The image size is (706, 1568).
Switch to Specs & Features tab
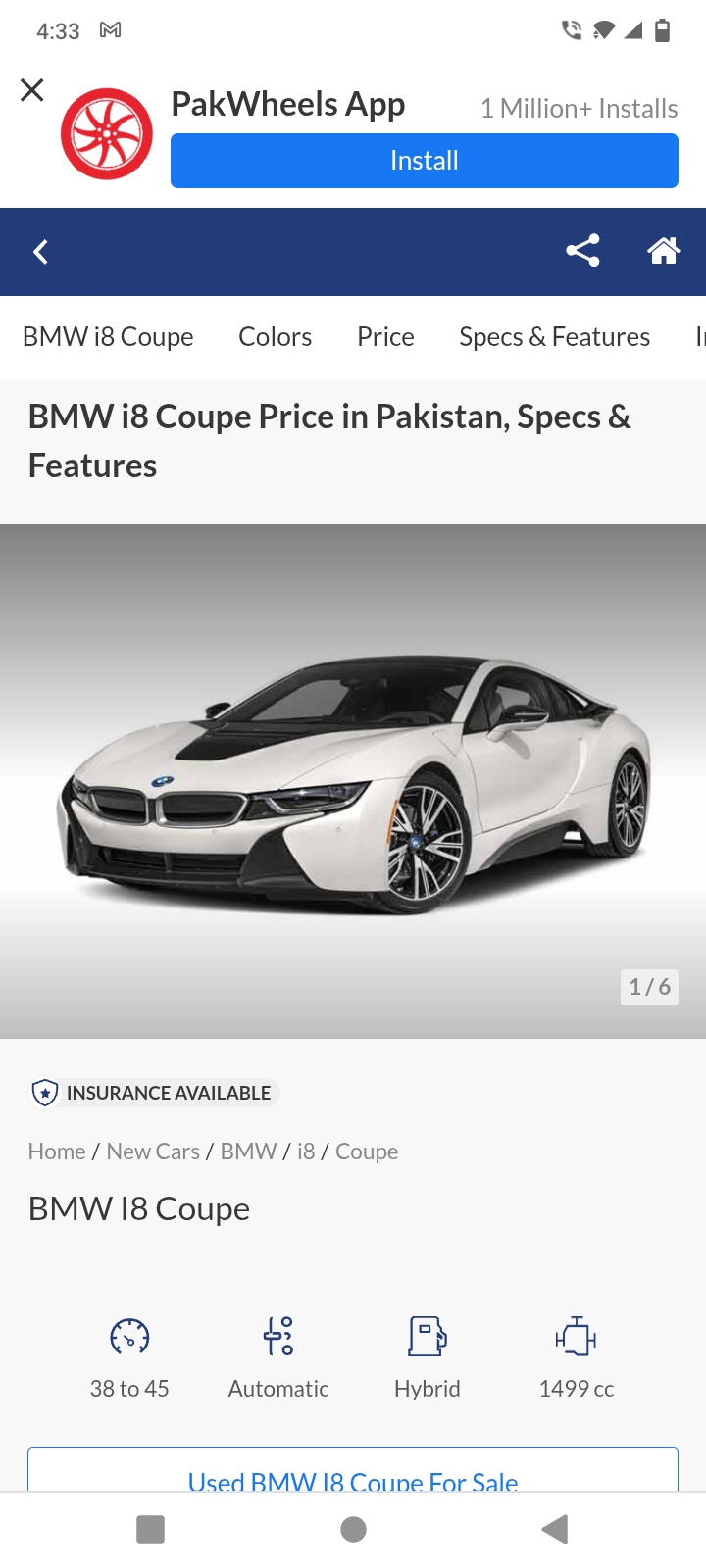554,337
